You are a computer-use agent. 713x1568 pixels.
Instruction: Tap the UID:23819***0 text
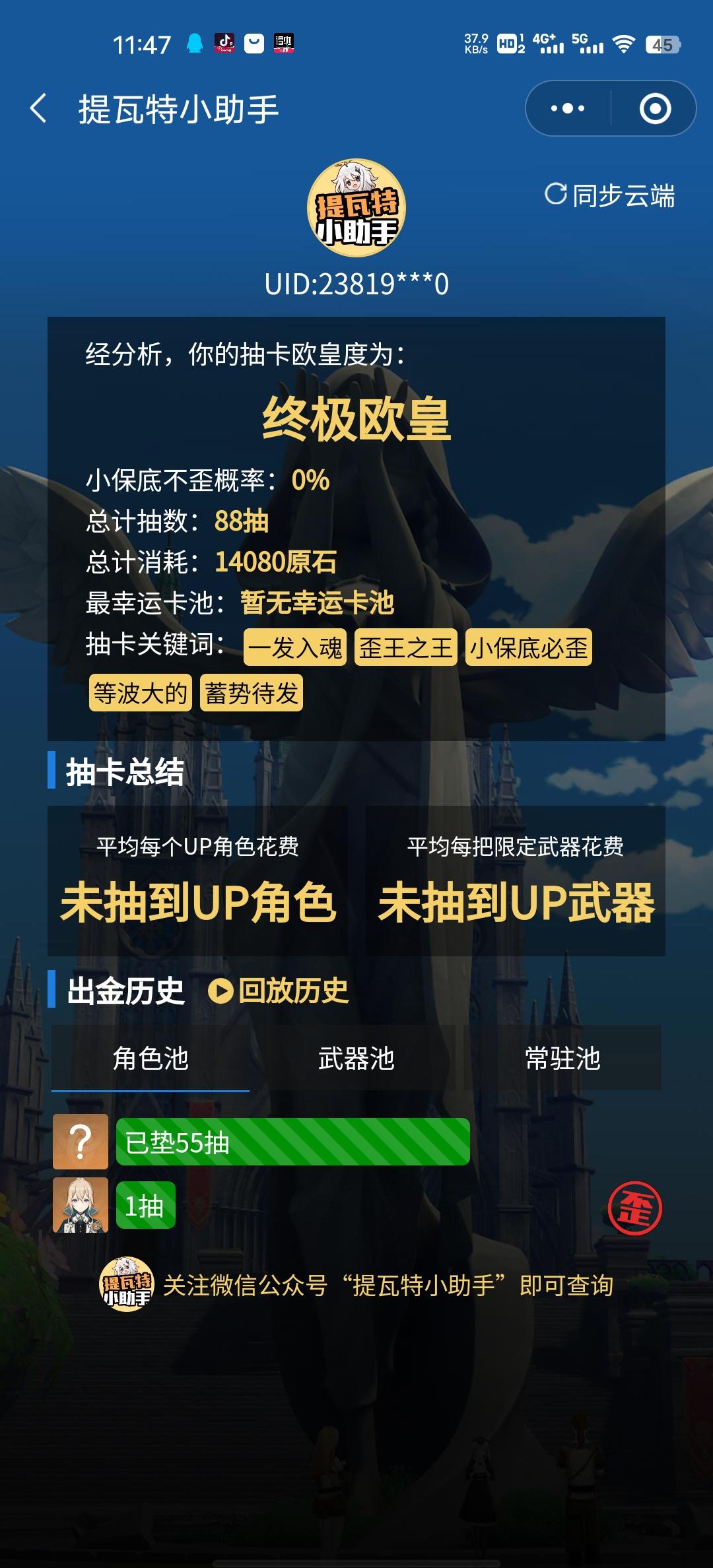[356, 284]
